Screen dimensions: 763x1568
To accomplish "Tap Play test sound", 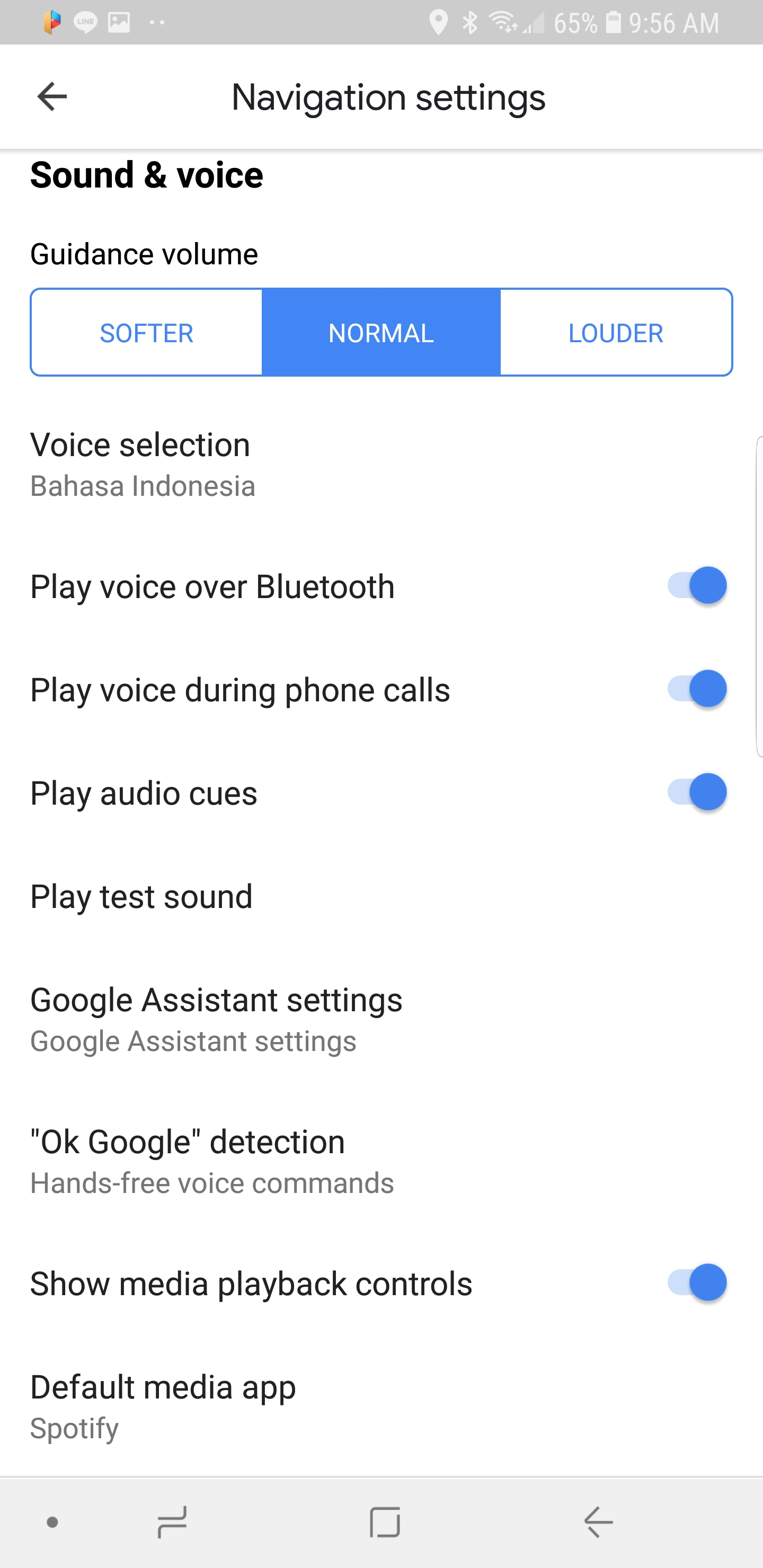I will pos(381,897).
